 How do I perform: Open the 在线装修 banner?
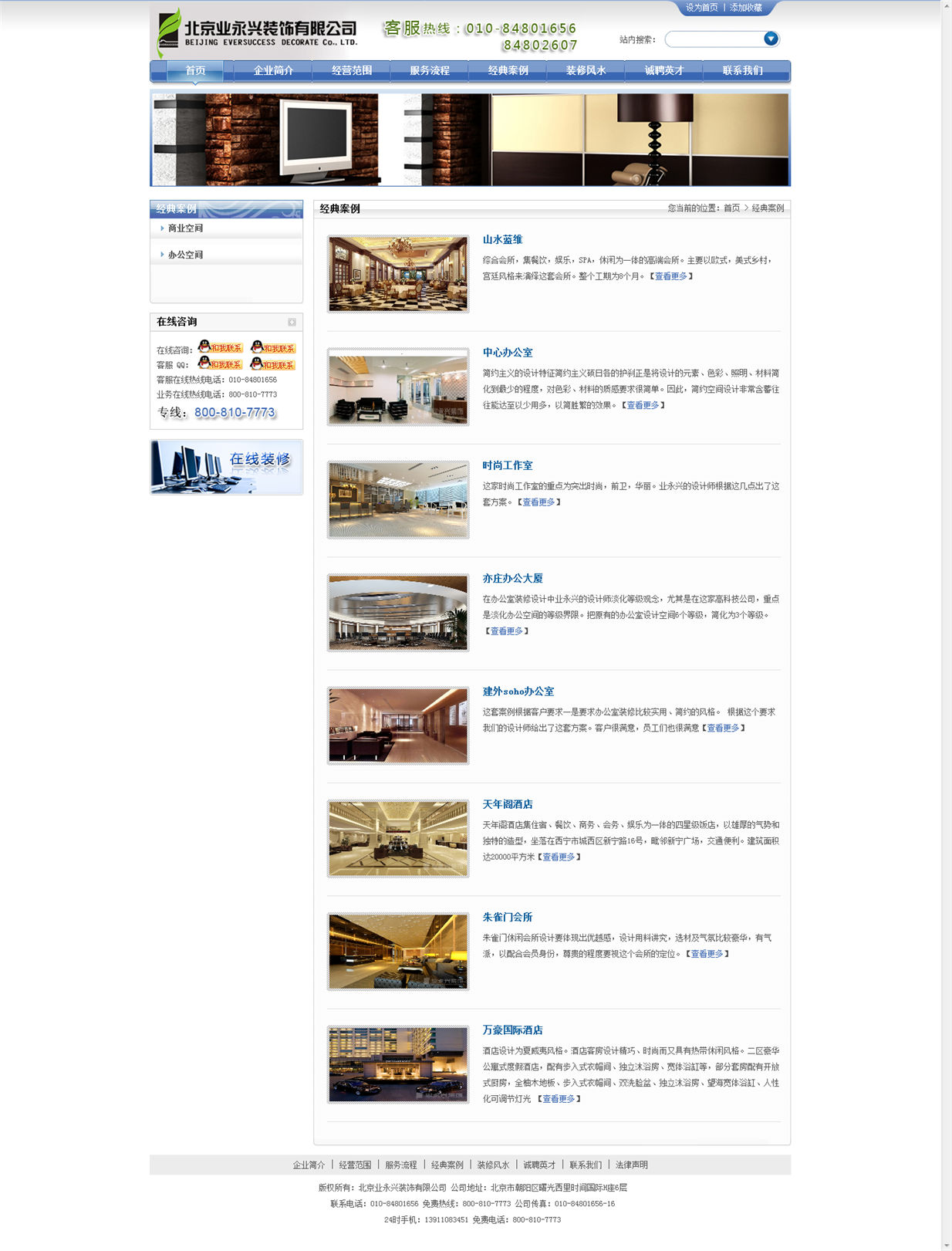[x=226, y=467]
